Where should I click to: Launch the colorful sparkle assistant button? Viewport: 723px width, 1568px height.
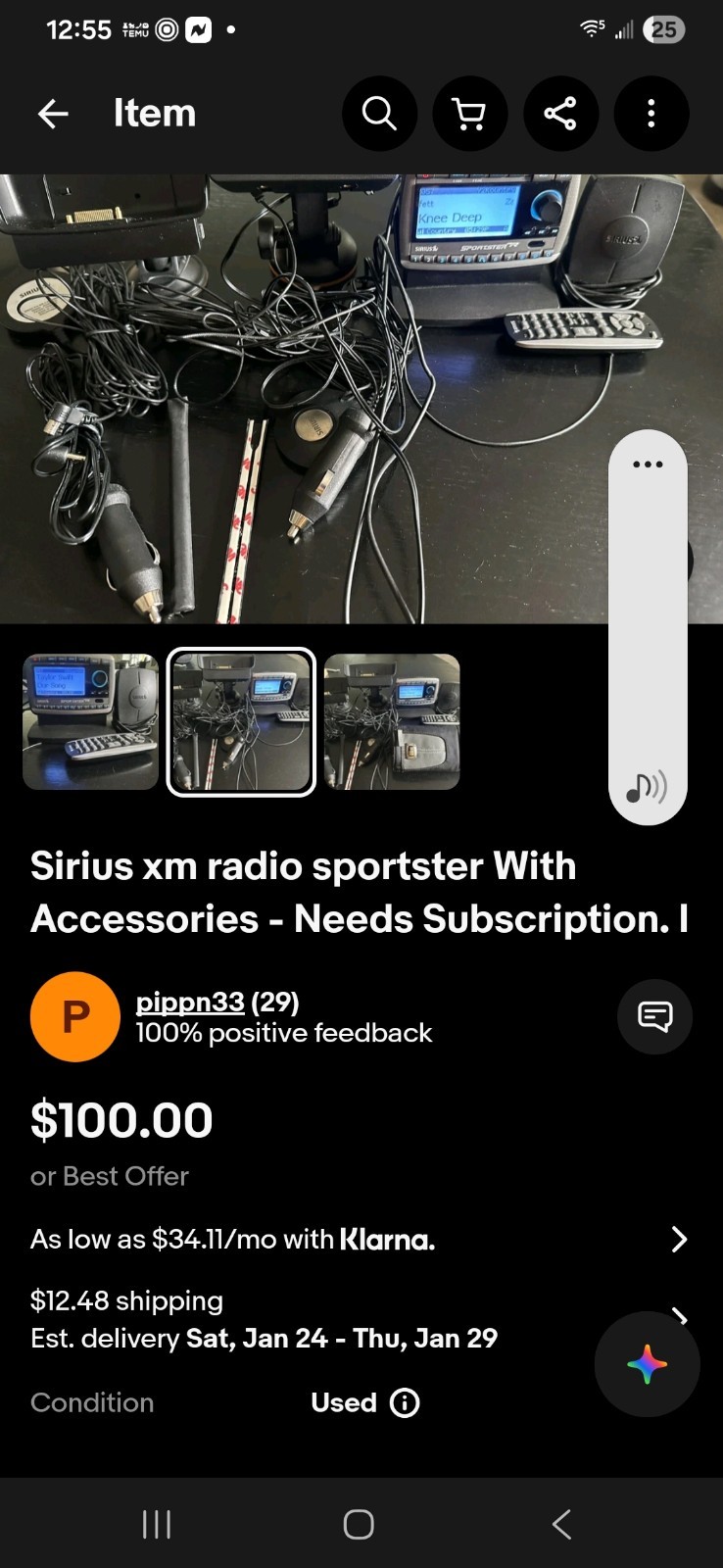pos(647,1363)
